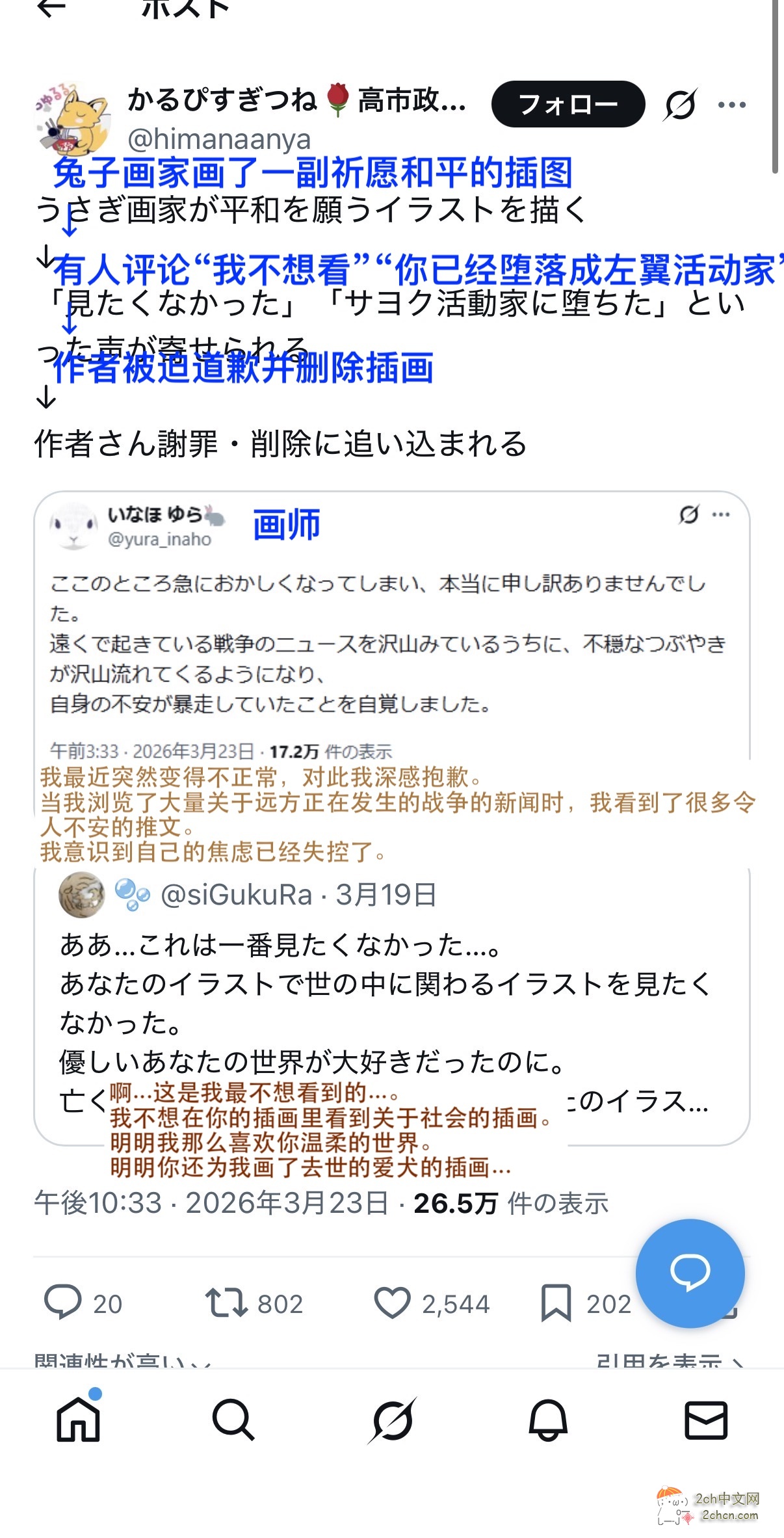Tap the blue floating reply button

pos(690,1273)
